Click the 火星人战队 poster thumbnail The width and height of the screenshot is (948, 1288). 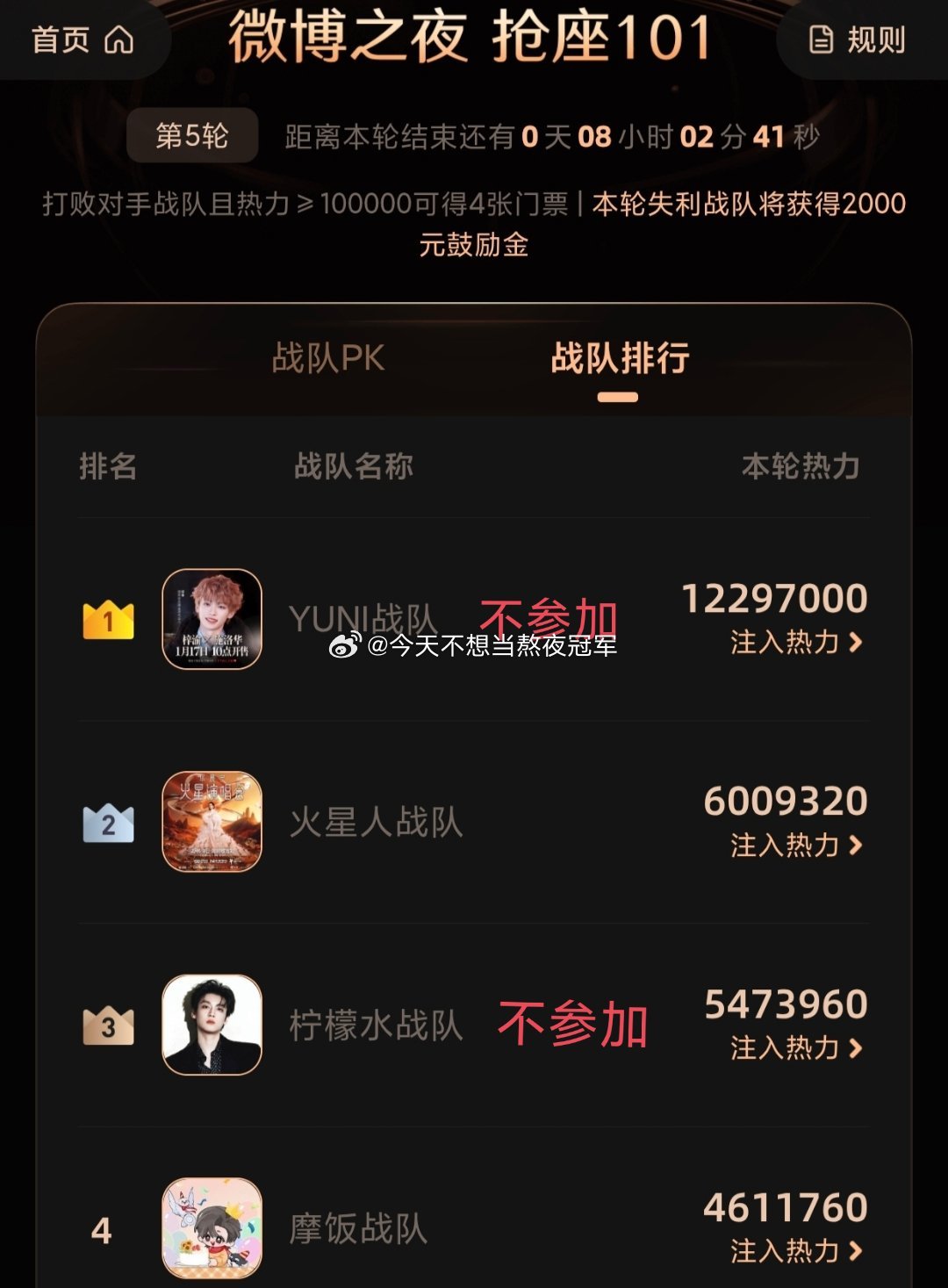tap(213, 822)
